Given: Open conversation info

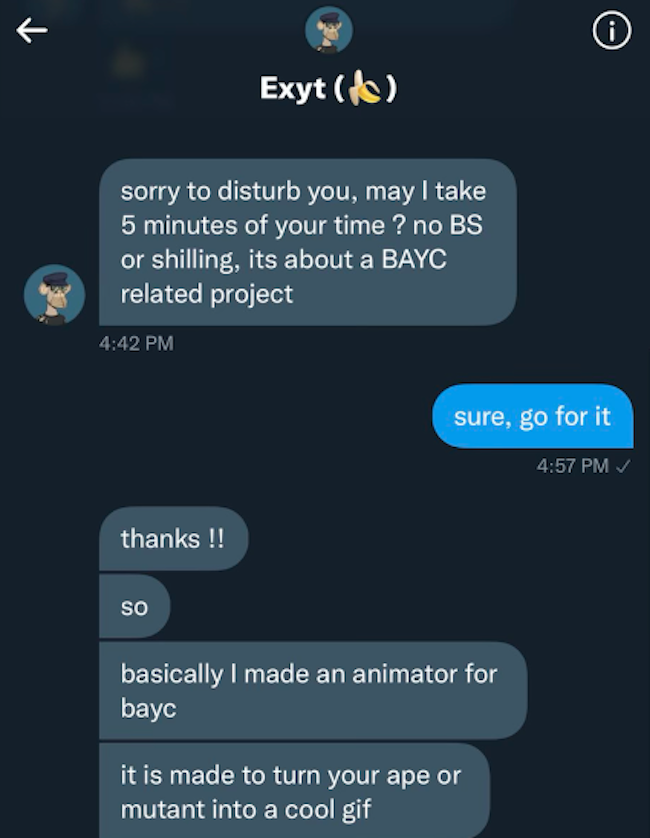Looking at the screenshot, I should 611,33.
